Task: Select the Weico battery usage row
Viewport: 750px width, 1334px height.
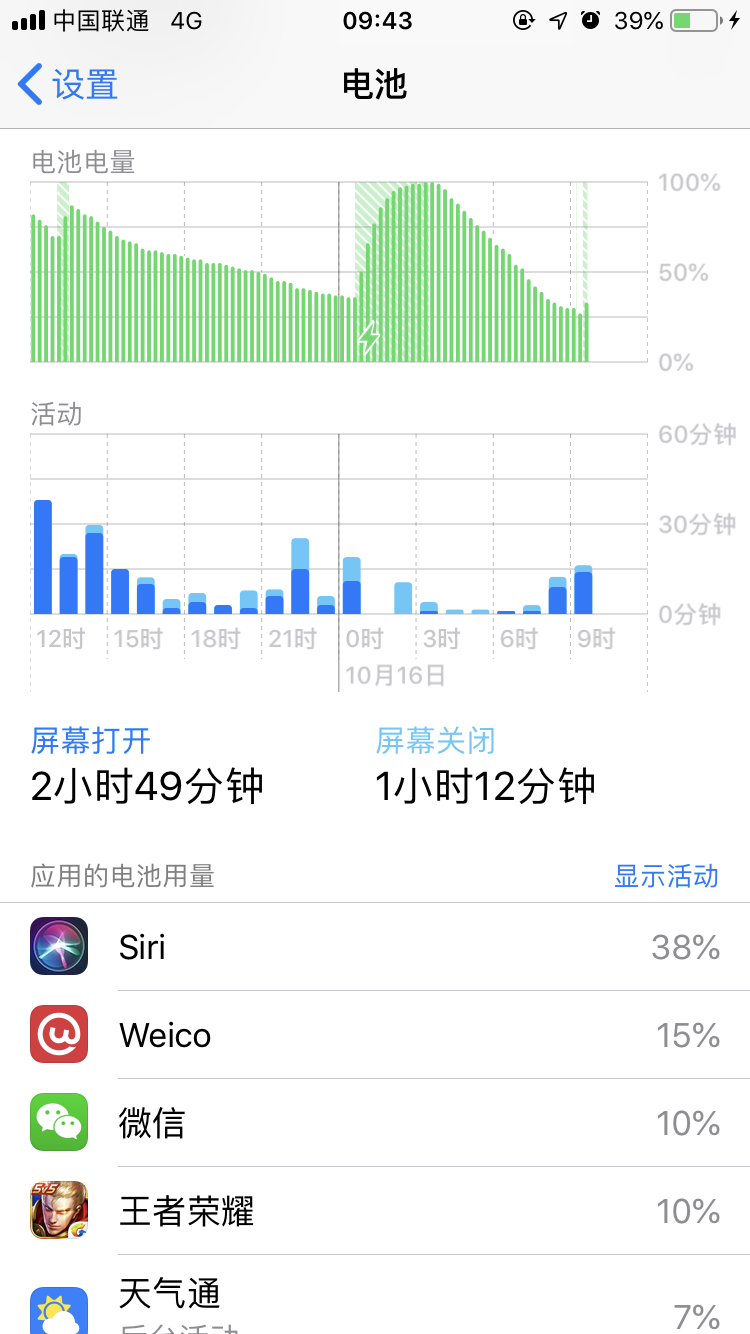Action: pos(375,1035)
